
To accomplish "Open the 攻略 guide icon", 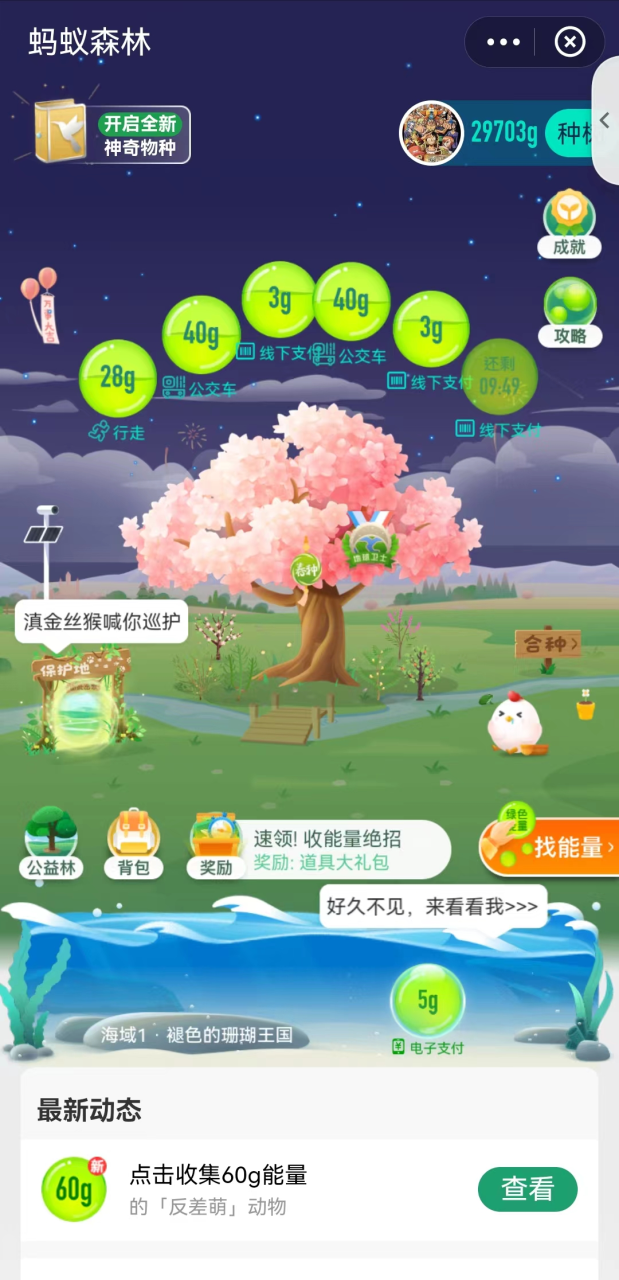I will click(570, 311).
